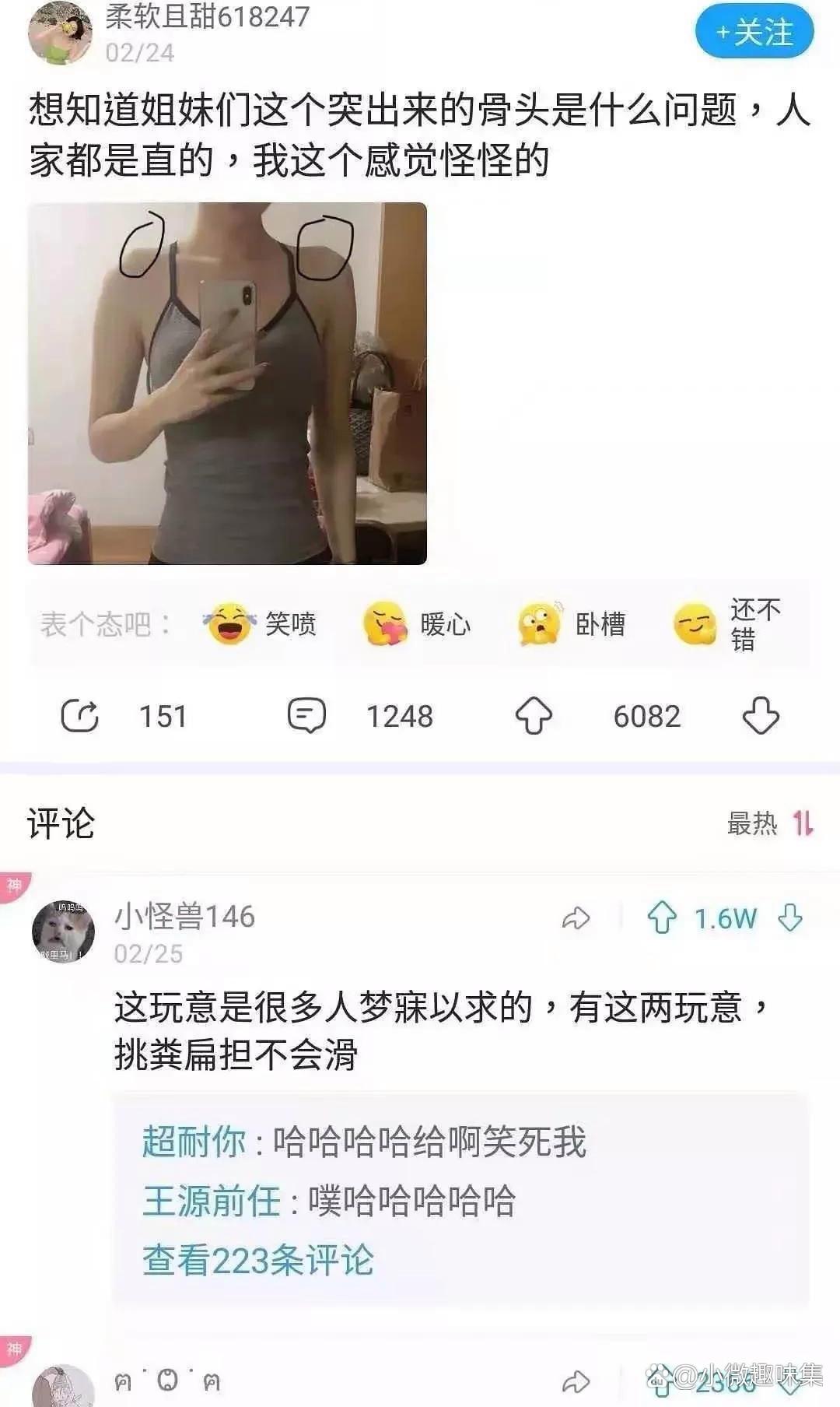The width and height of the screenshot is (840, 1407).
Task: Open 小怪兽146's profile avatar
Action: click(63, 932)
